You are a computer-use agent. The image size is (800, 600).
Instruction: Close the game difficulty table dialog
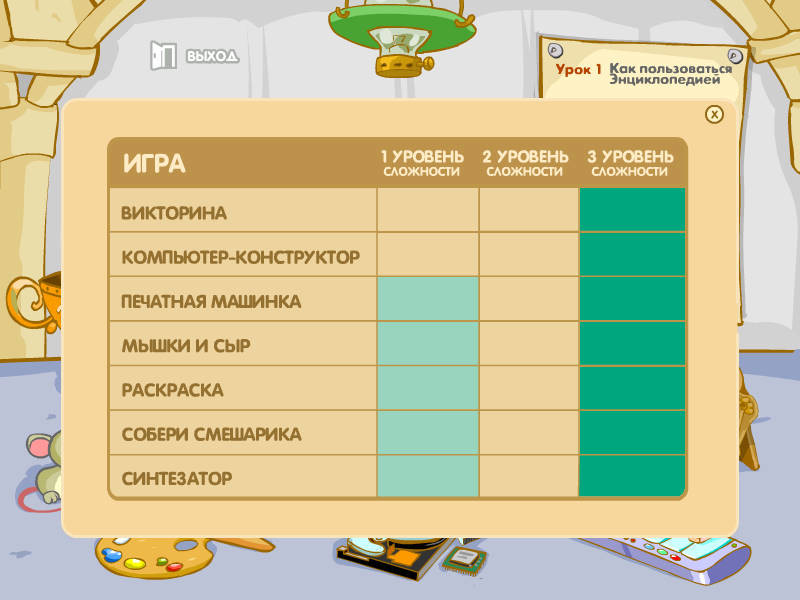(714, 114)
